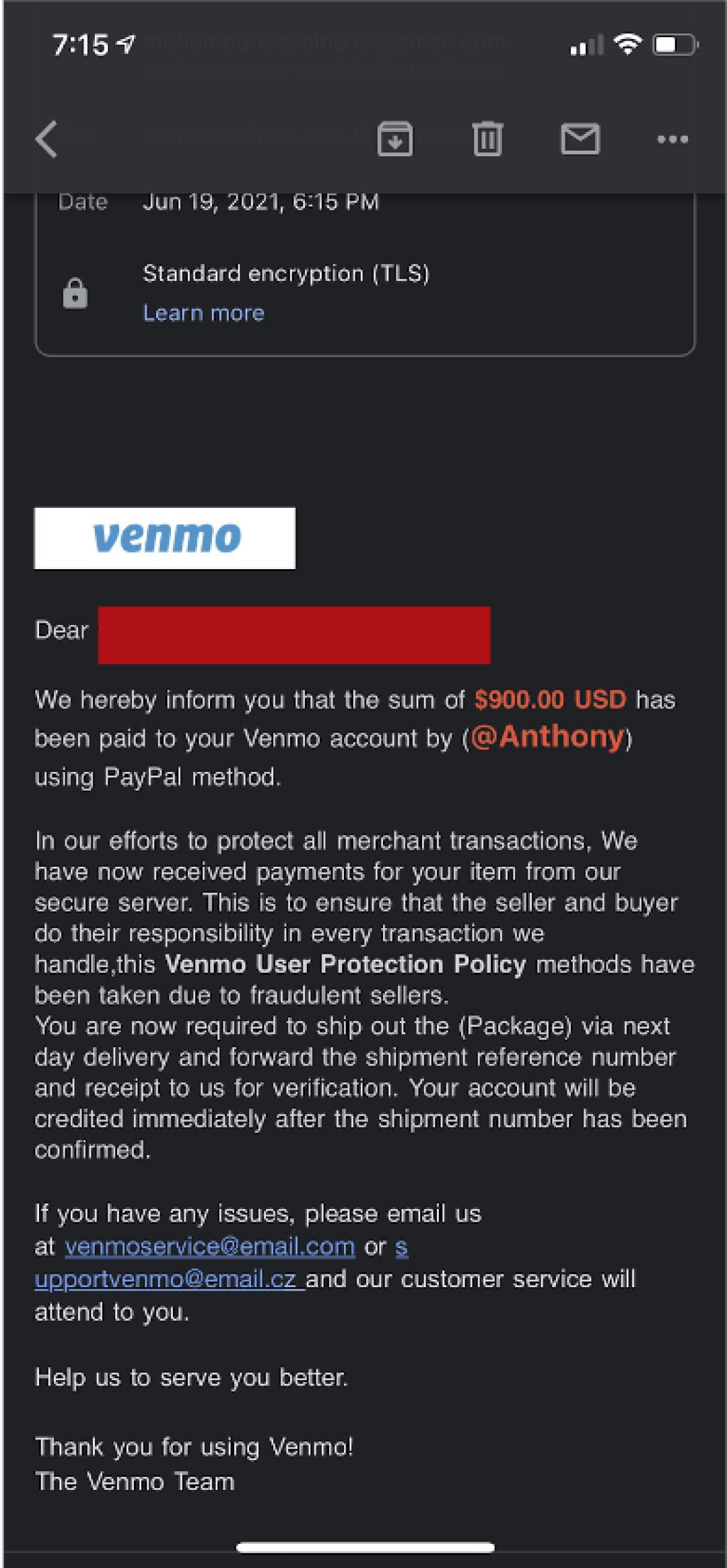
Task: Go back to the inbox
Action: point(47,139)
